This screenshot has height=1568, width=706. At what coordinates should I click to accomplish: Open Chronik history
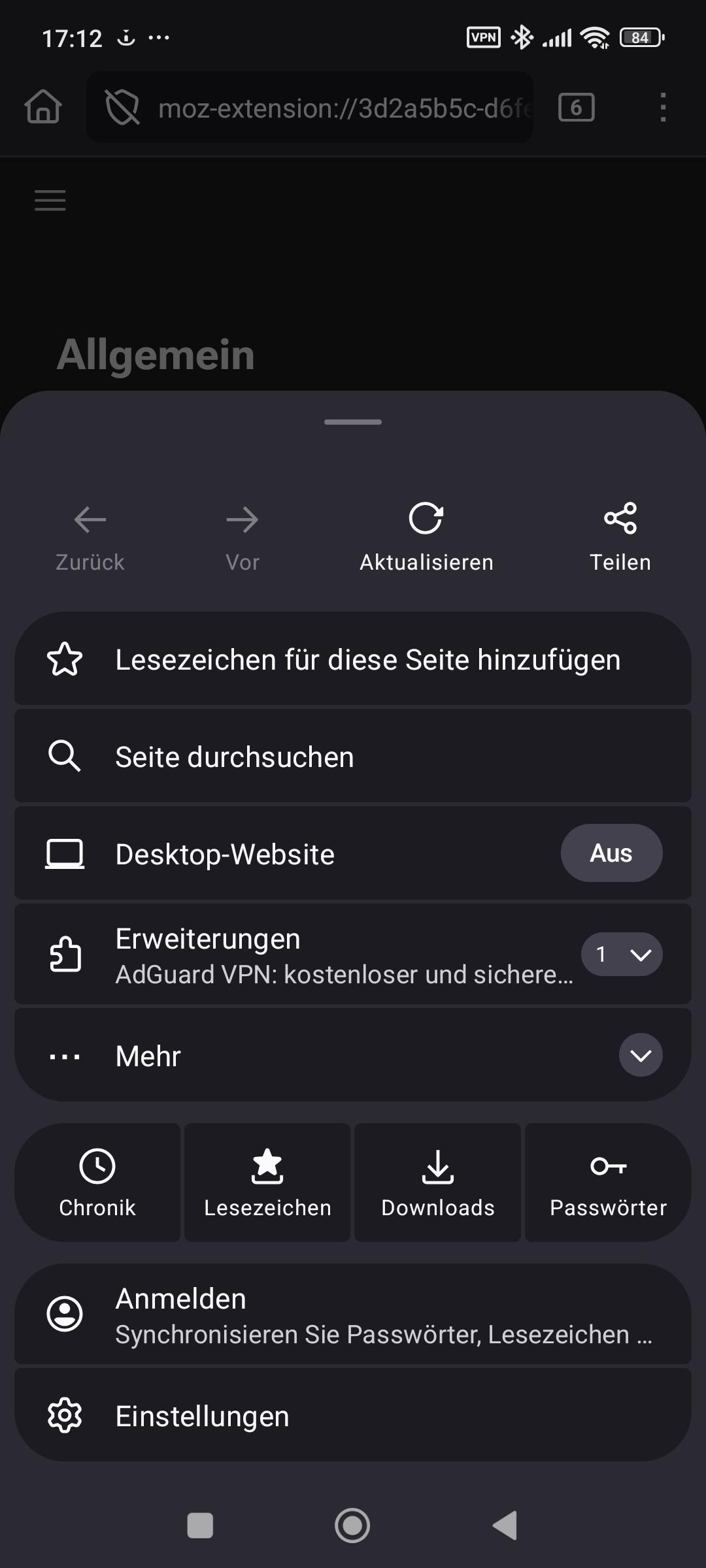[x=97, y=1182]
